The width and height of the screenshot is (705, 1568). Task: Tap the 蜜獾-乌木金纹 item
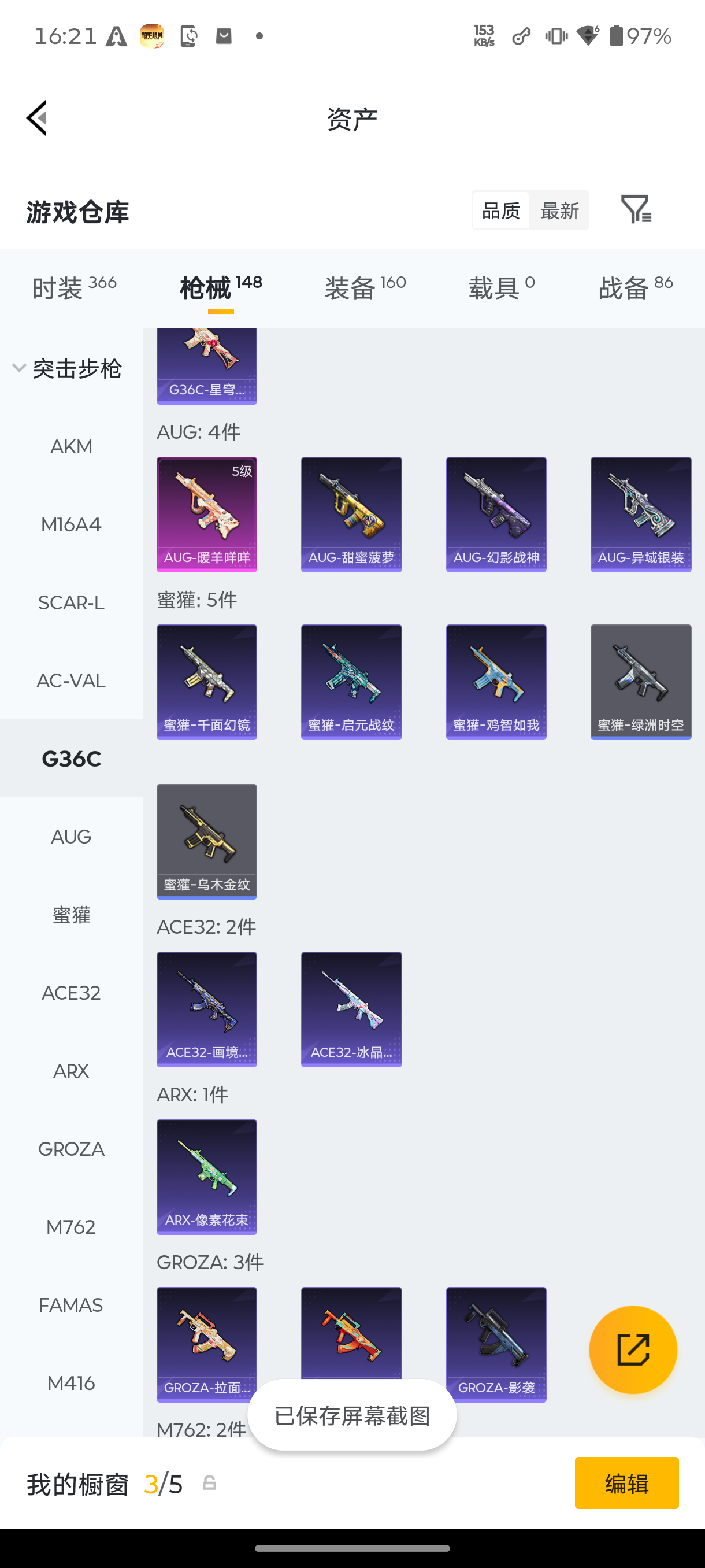click(x=207, y=841)
